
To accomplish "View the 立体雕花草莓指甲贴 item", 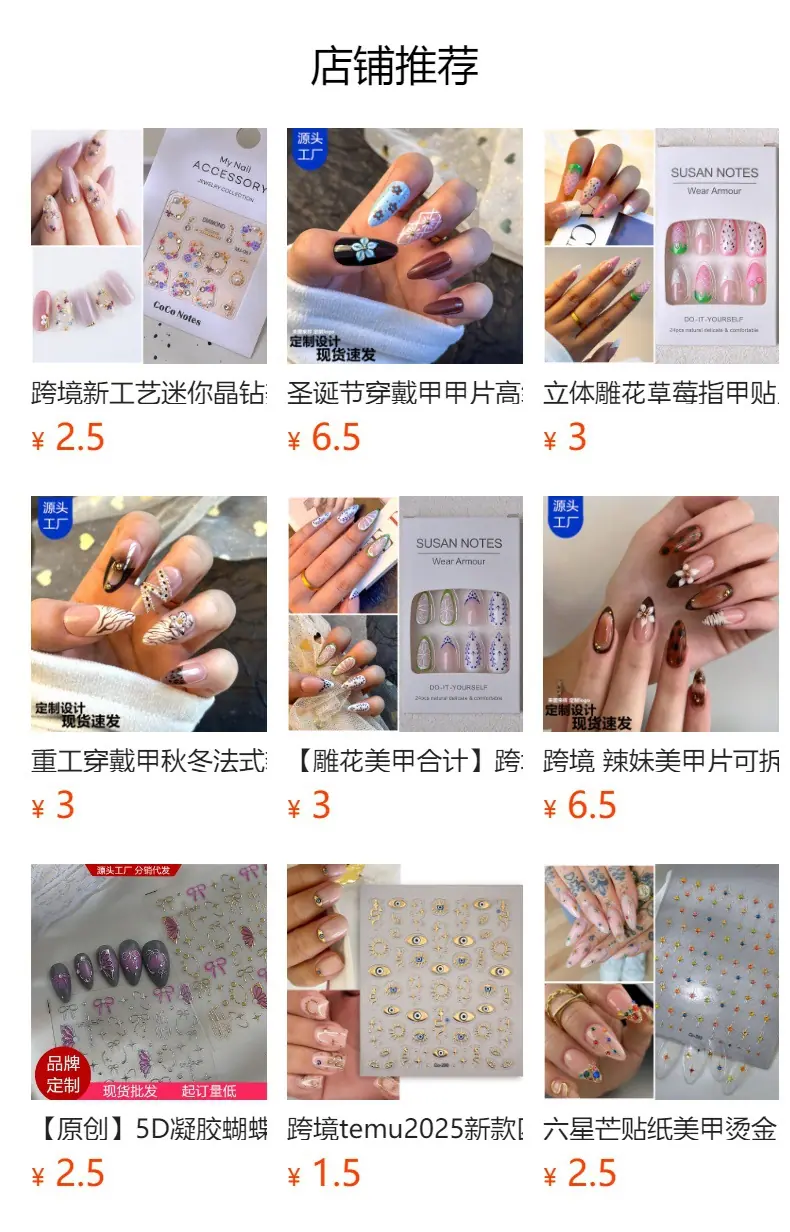I will pos(661,292).
